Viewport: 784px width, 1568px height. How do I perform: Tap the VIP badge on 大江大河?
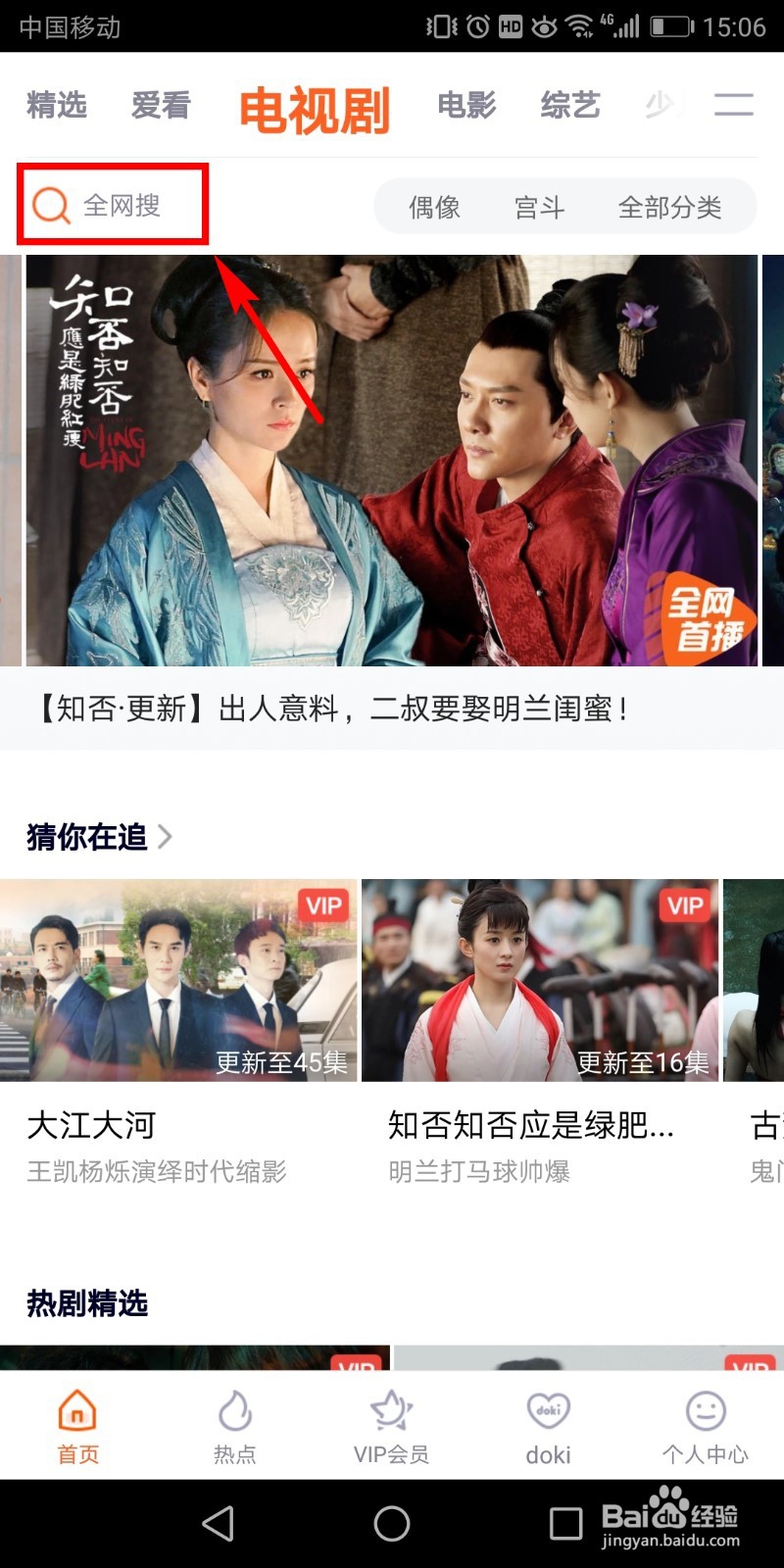(x=323, y=905)
